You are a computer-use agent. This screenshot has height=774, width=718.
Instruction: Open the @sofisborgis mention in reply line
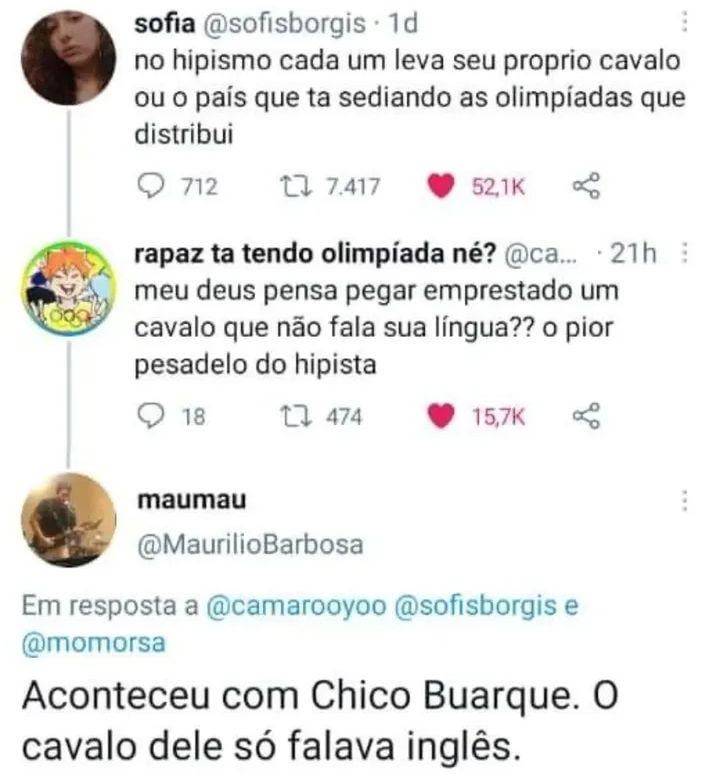tap(477, 607)
